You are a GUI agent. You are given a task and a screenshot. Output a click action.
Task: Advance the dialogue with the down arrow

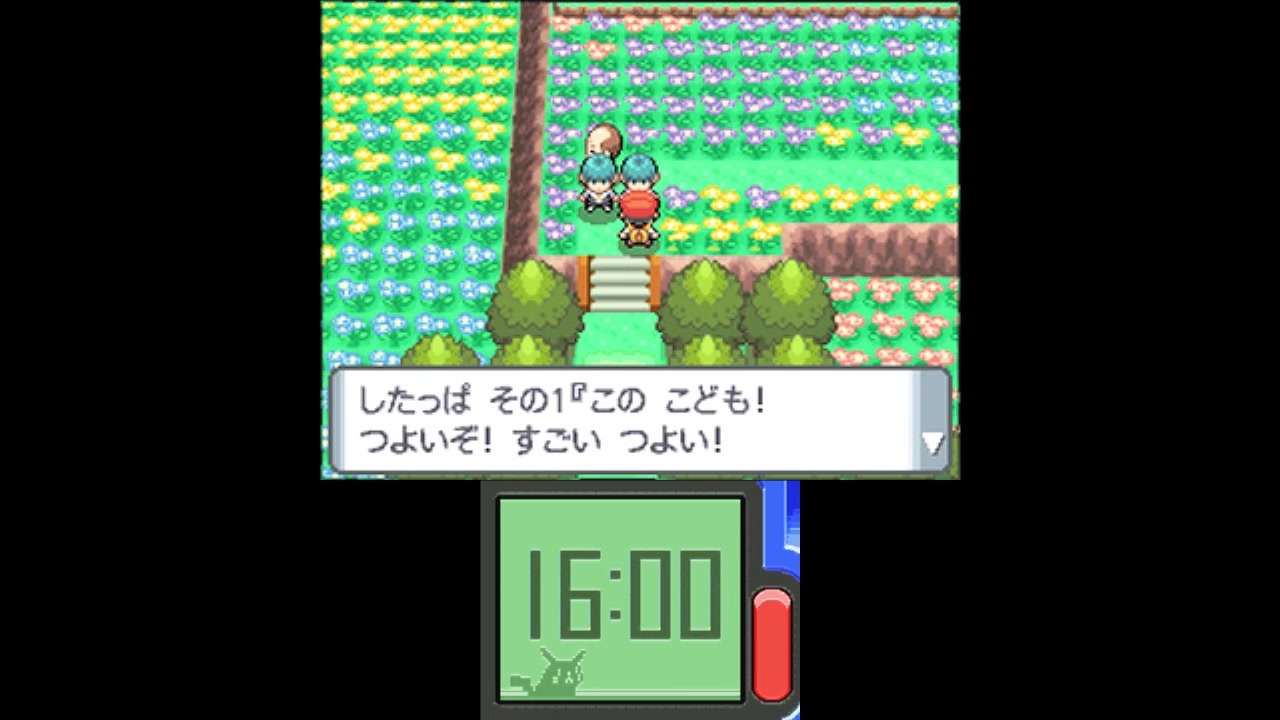point(932,442)
